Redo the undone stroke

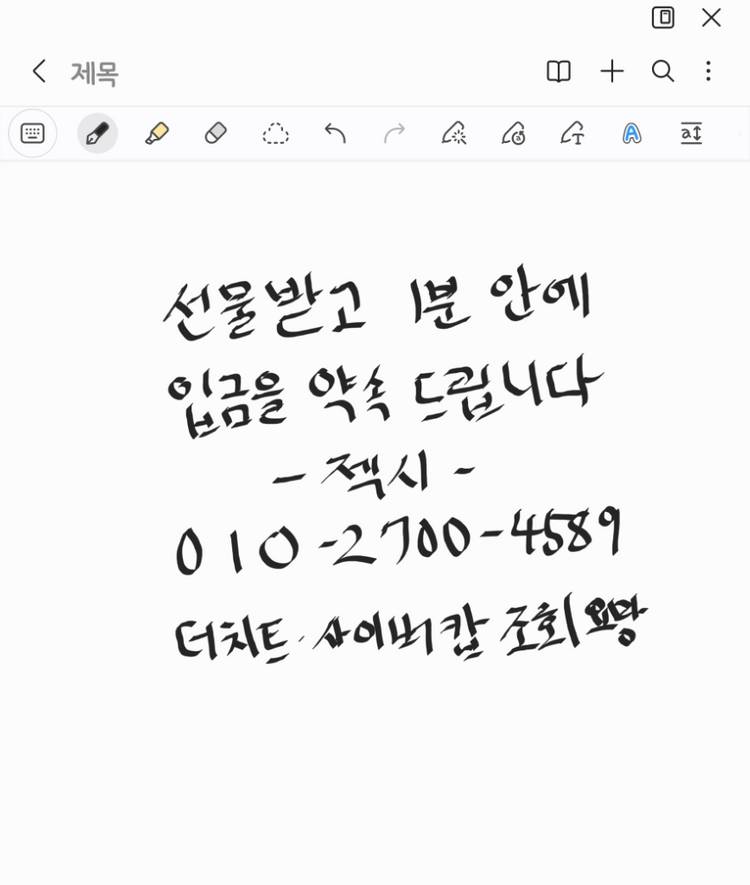(394, 132)
